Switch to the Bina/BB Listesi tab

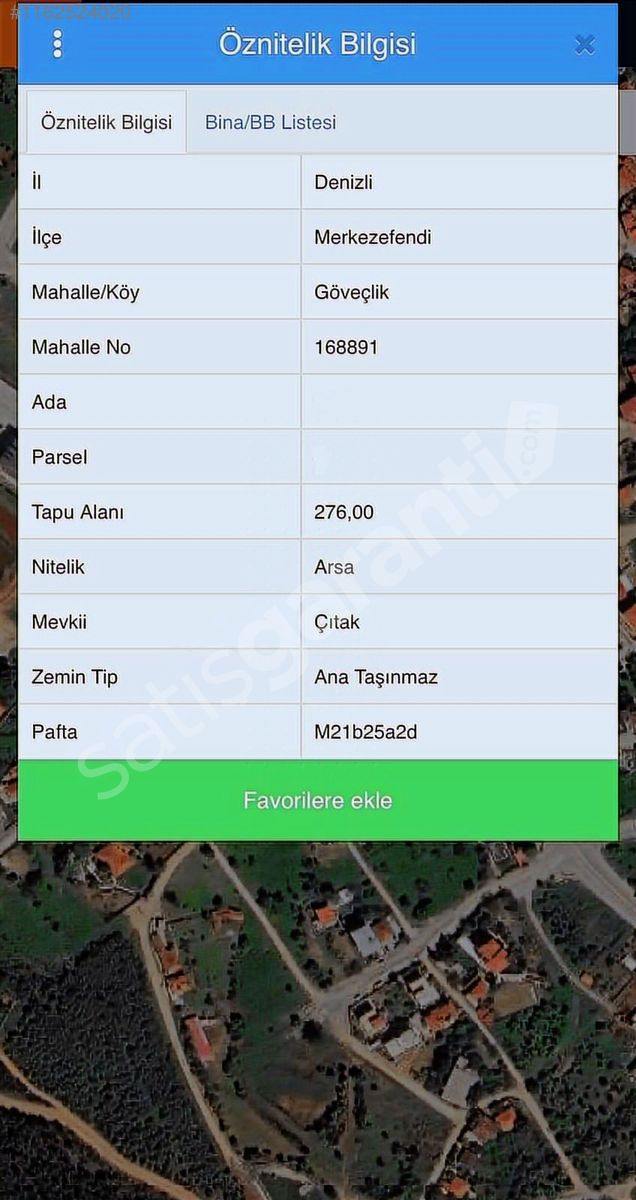tap(271, 122)
